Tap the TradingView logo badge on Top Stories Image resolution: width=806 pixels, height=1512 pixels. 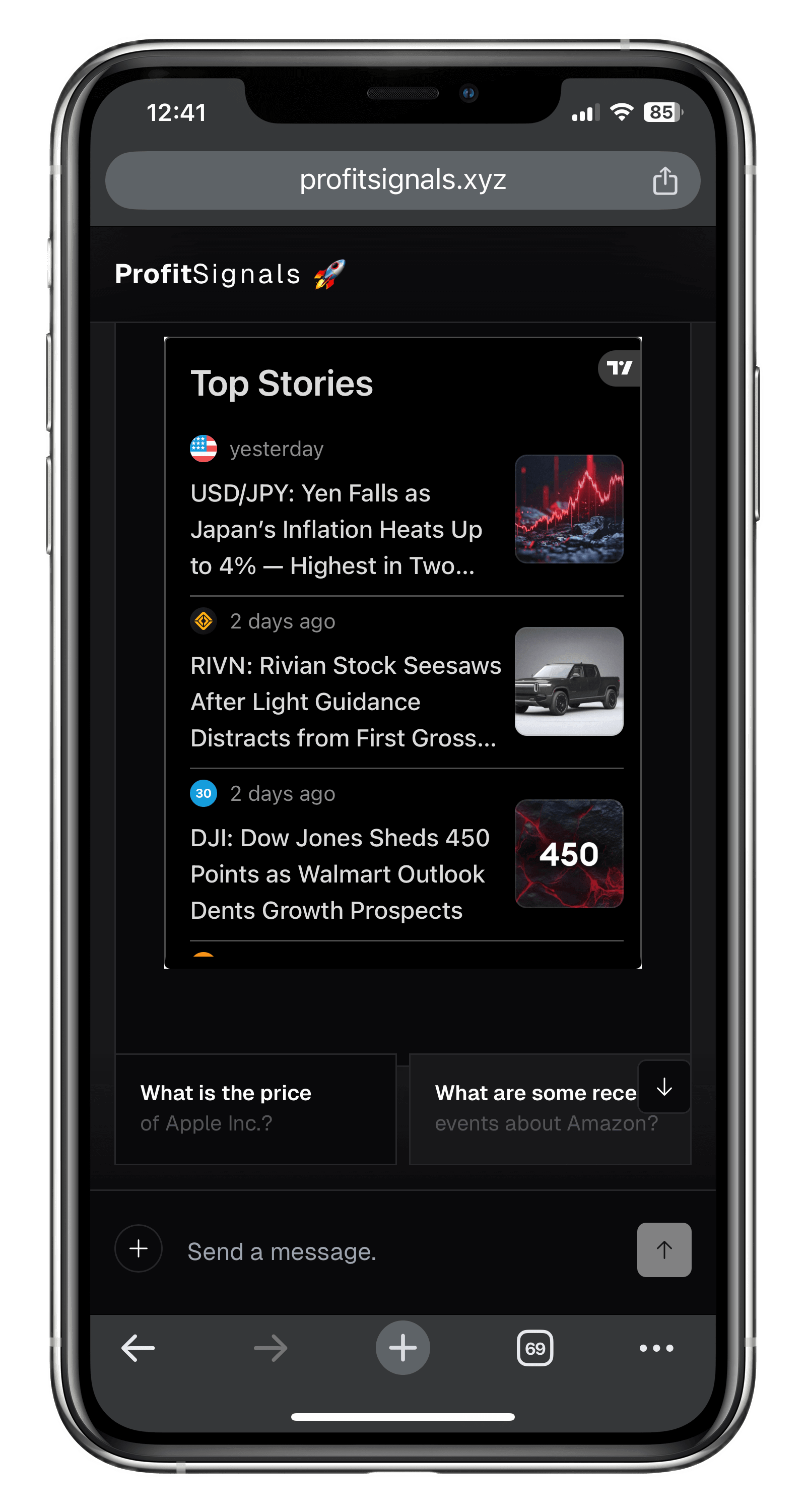(x=620, y=368)
